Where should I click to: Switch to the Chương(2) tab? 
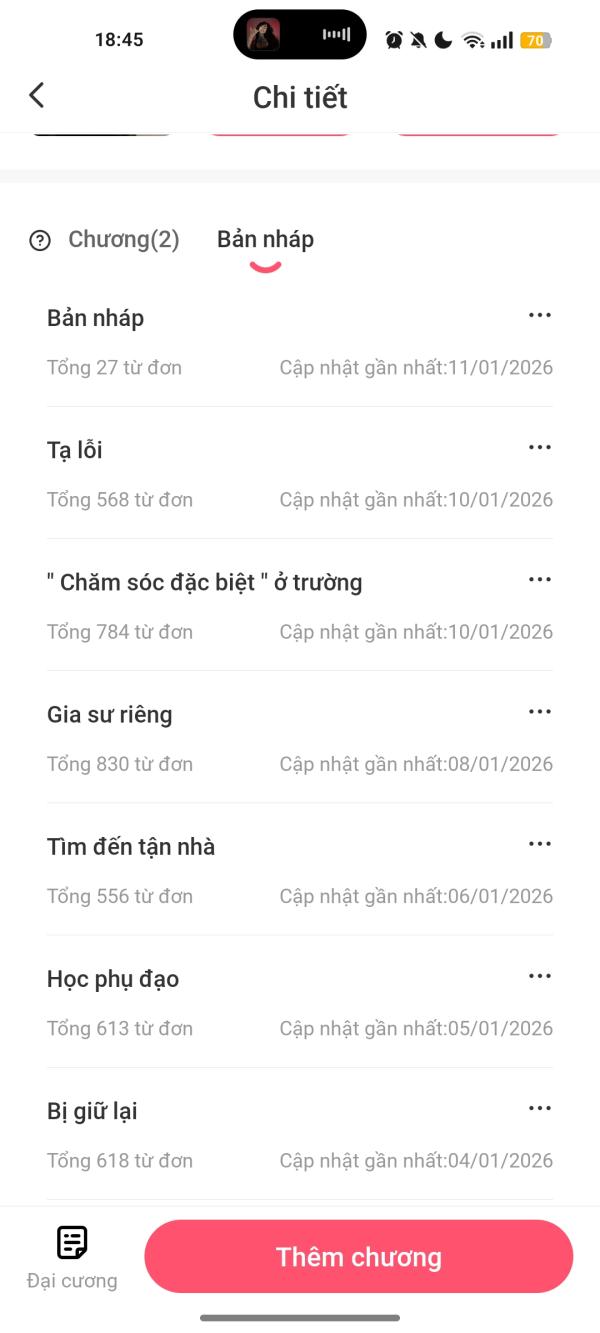coord(123,240)
